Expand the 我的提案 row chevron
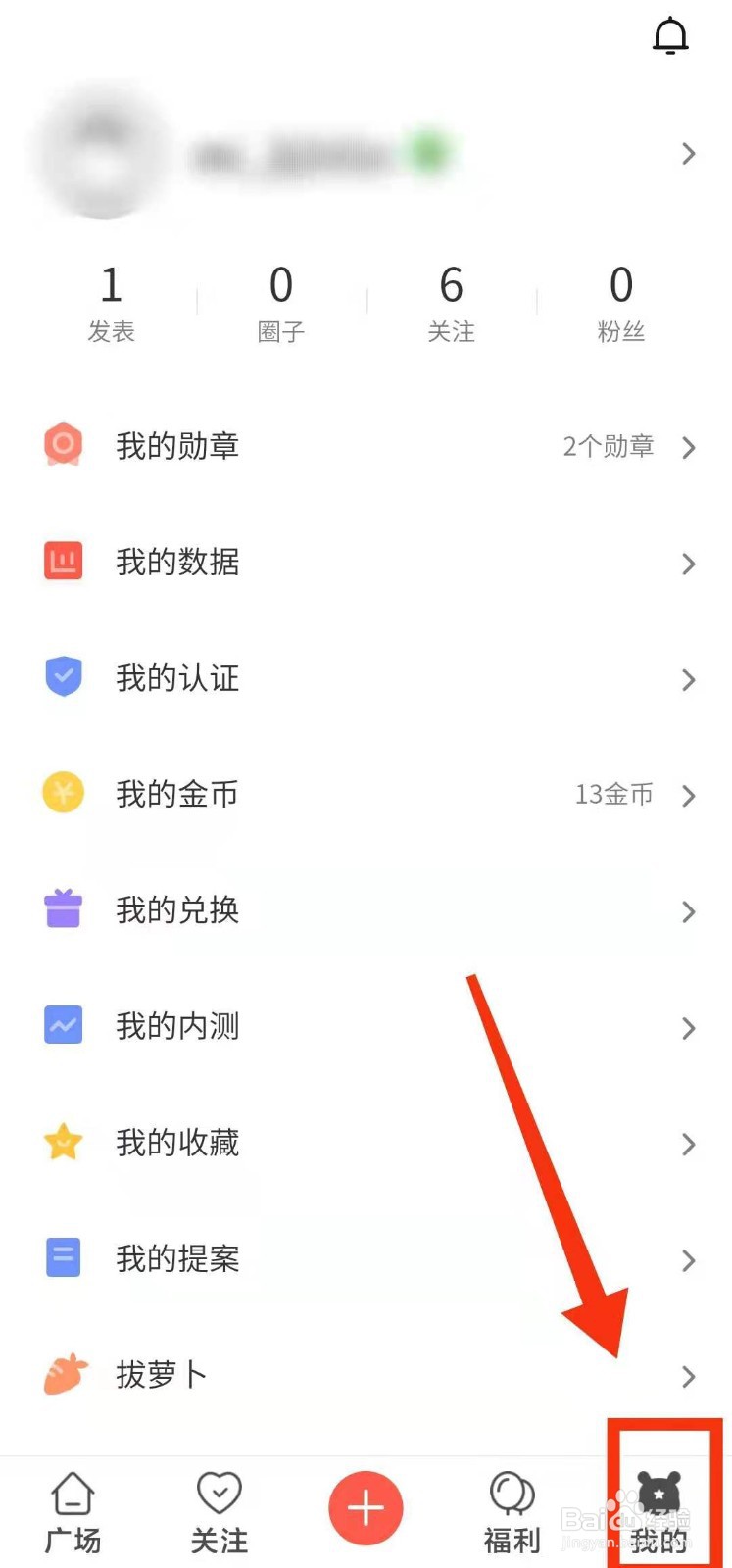 (688, 1260)
